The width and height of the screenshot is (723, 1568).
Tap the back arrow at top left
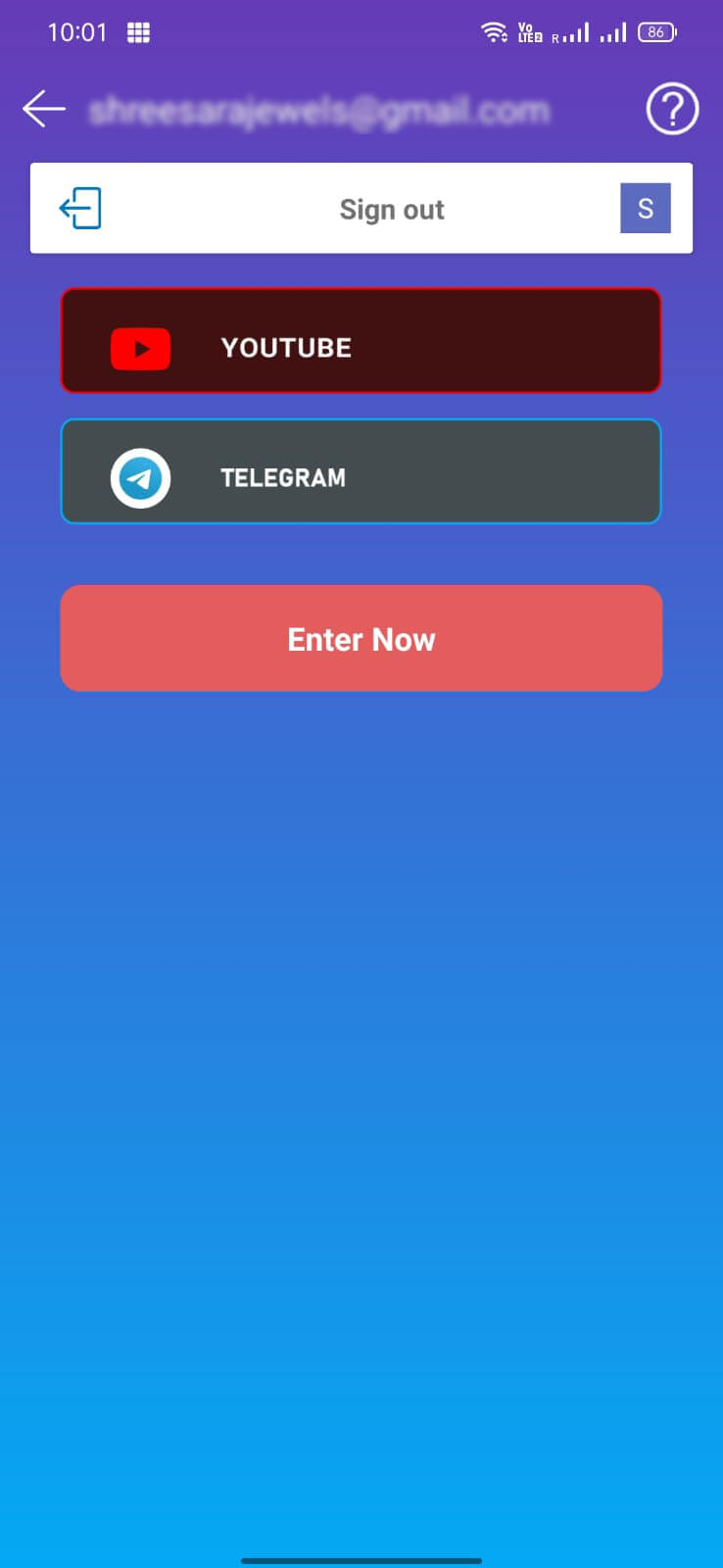point(43,109)
